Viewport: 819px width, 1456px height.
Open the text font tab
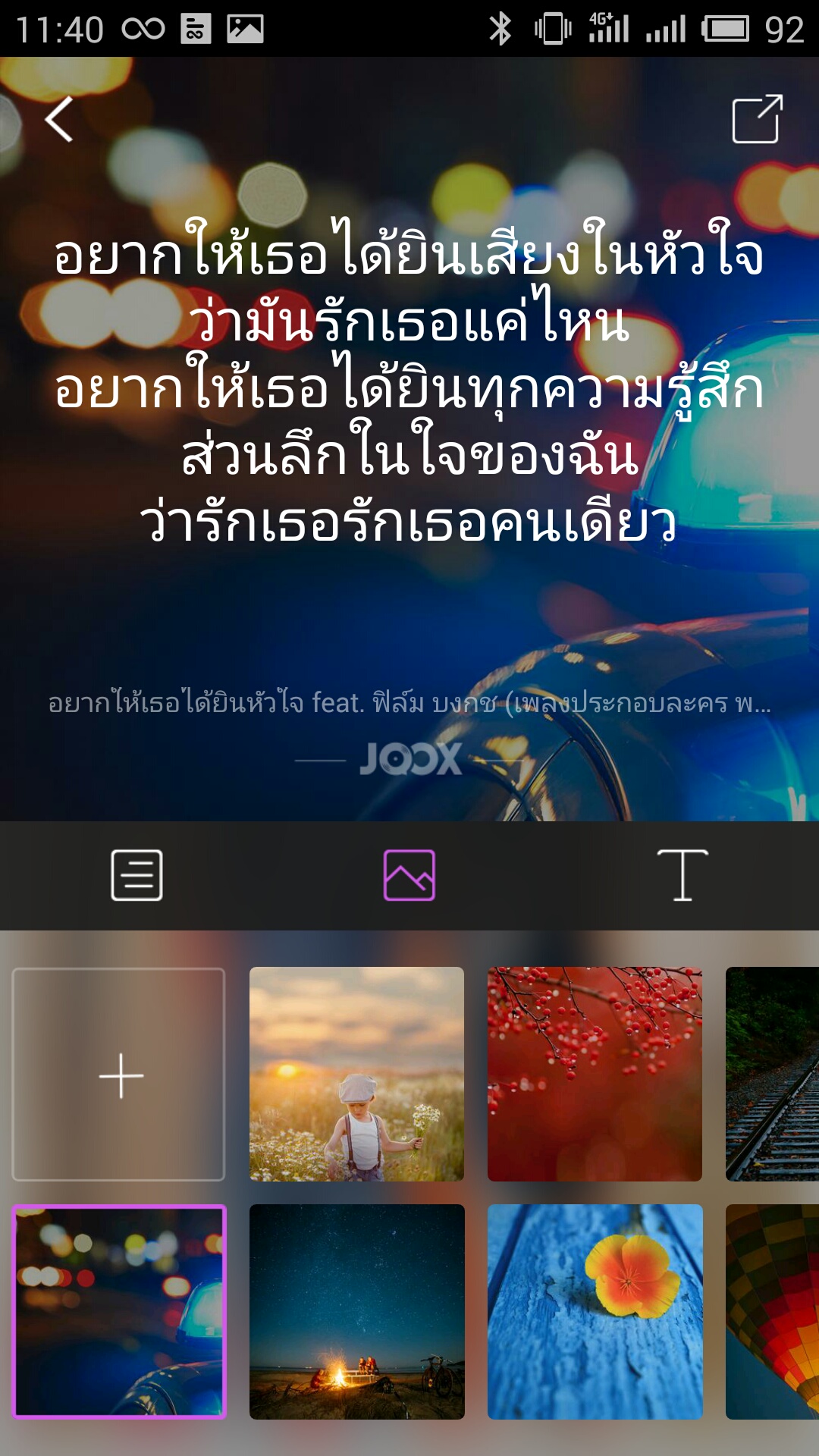(x=682, y=875)
